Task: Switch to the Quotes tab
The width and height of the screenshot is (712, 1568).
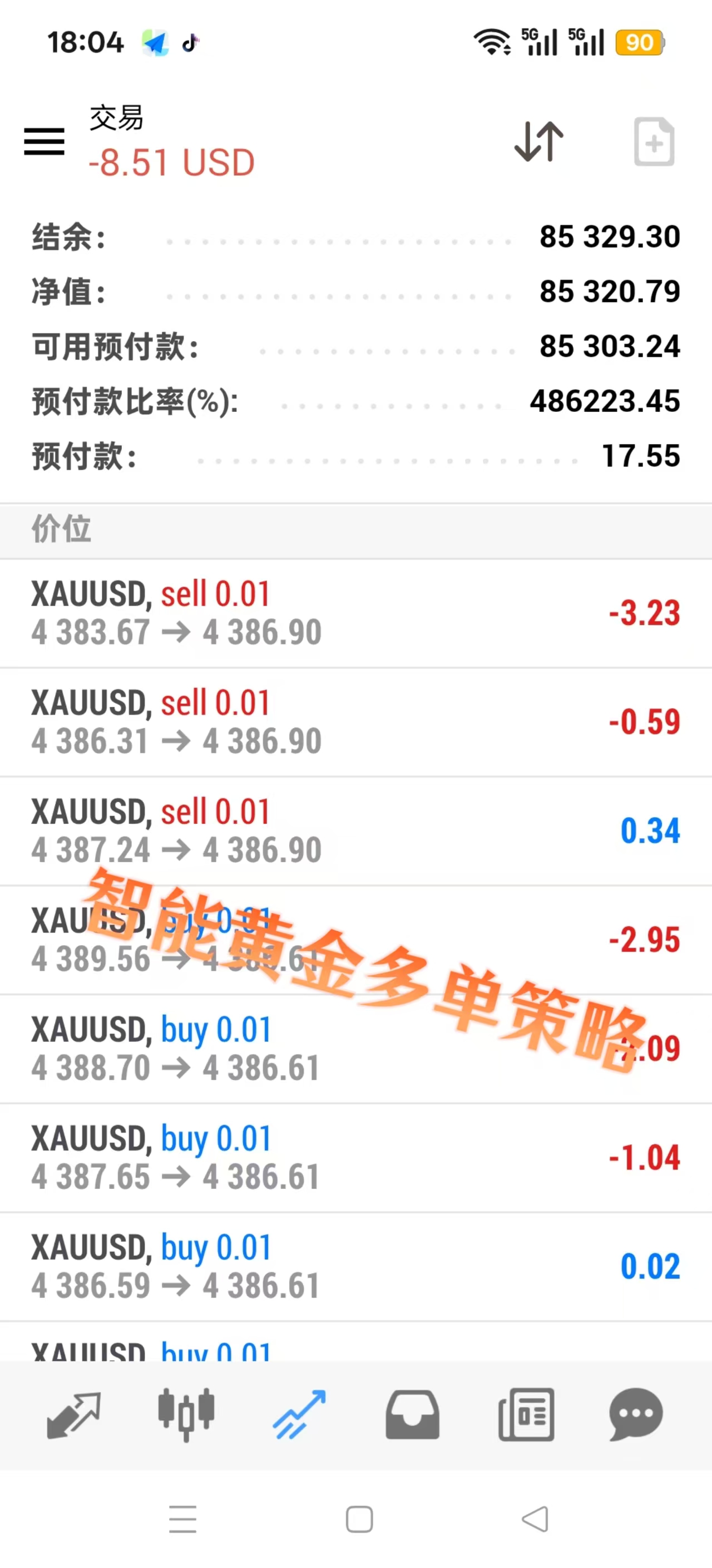Action: point(73,1414)
